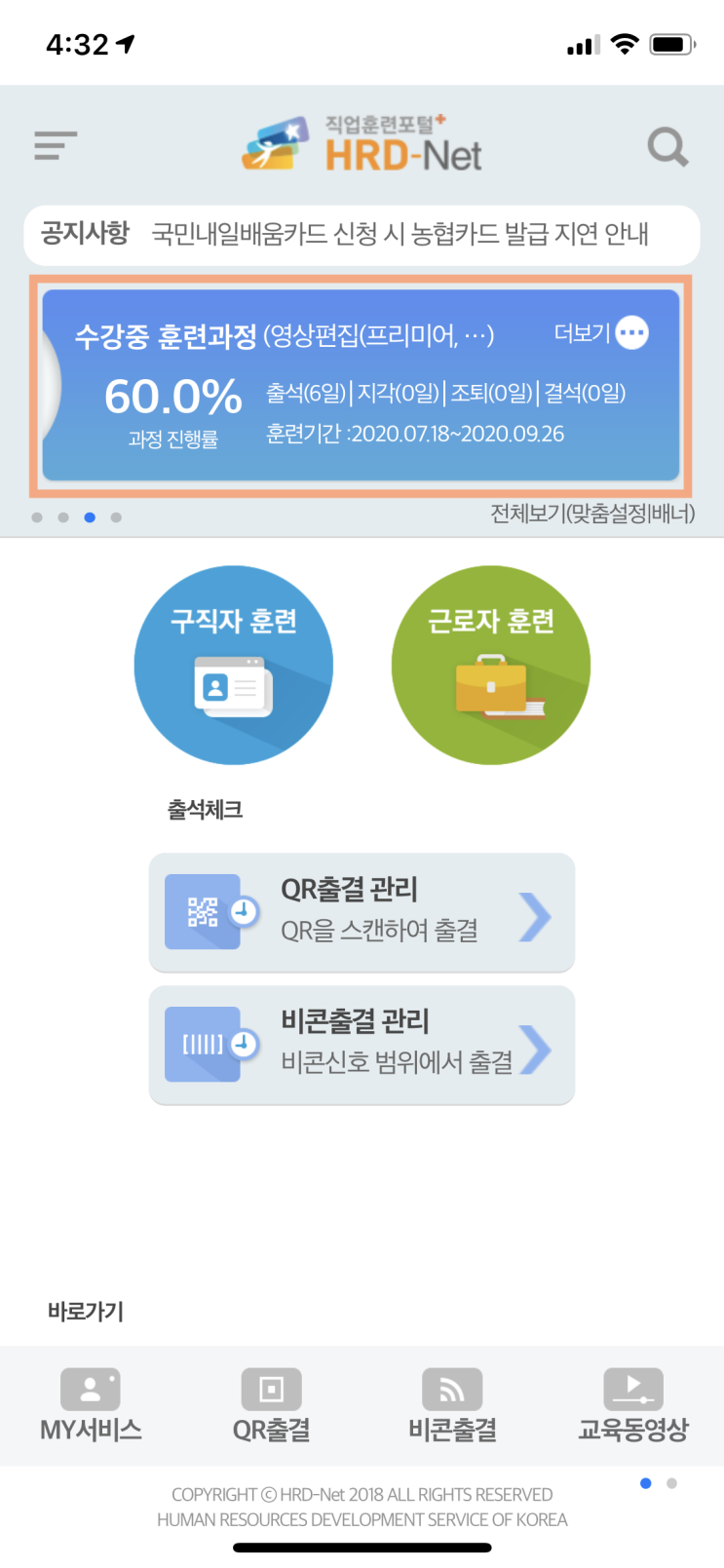Screen dimensions: 724x1568
Task: Go to MY서비스 shortcut
Action: [91, 1405]
